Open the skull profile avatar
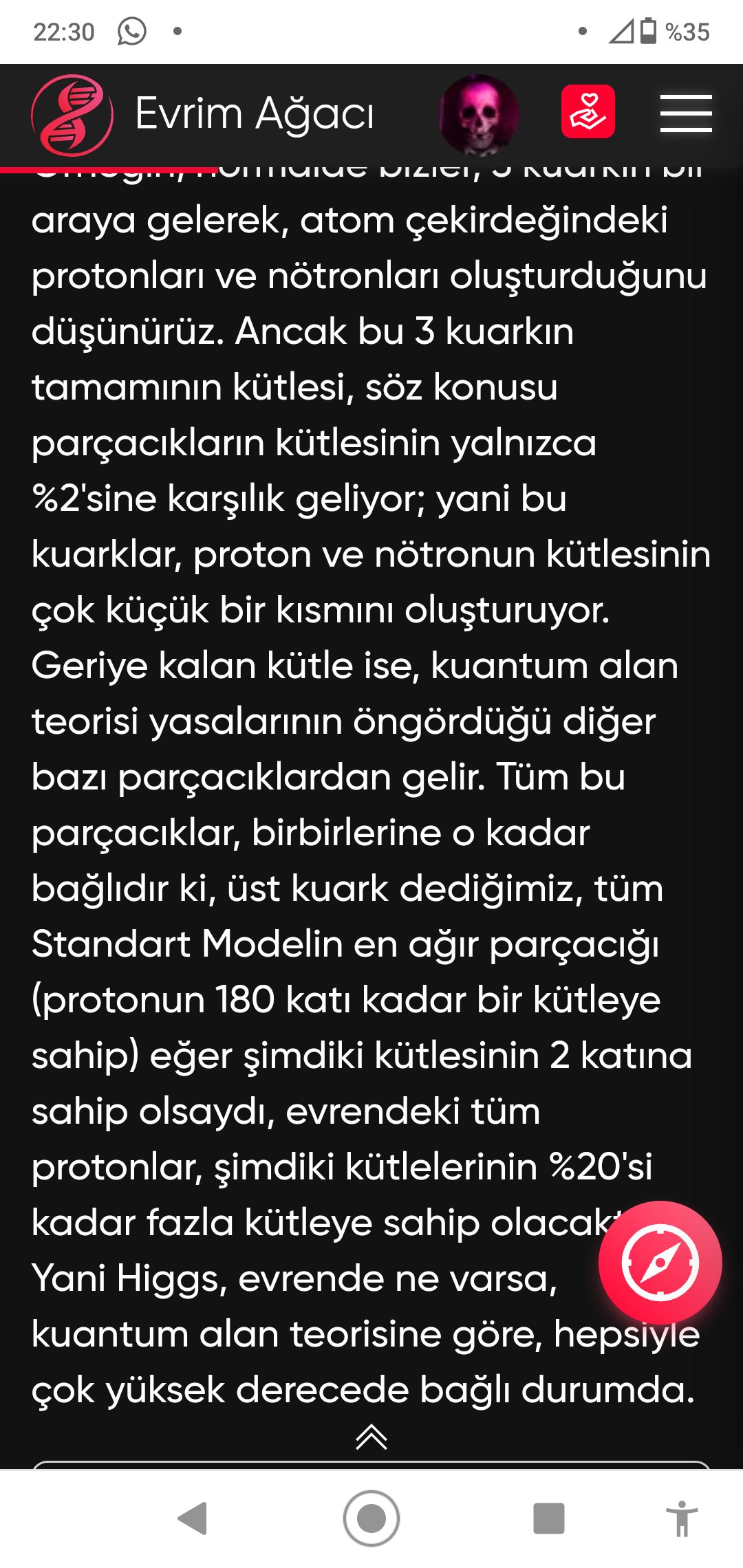 479,115
